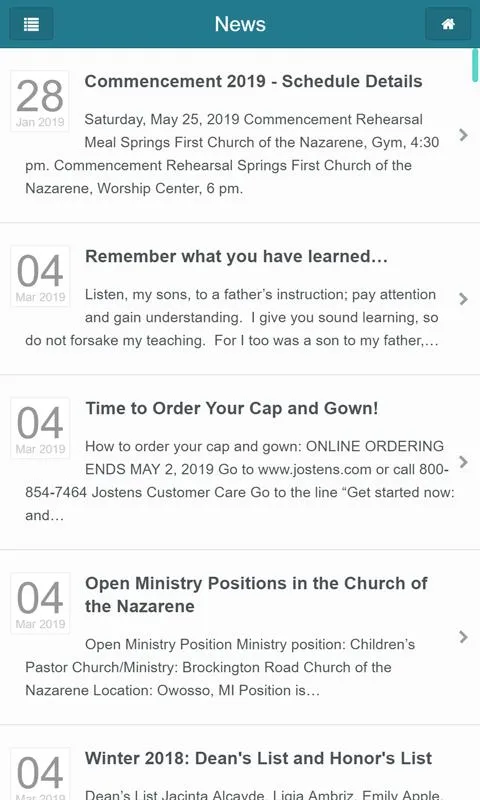Open Remember what you have learned article
The image size is (480, 800).
pyautogui.click(x=240, y=299)
